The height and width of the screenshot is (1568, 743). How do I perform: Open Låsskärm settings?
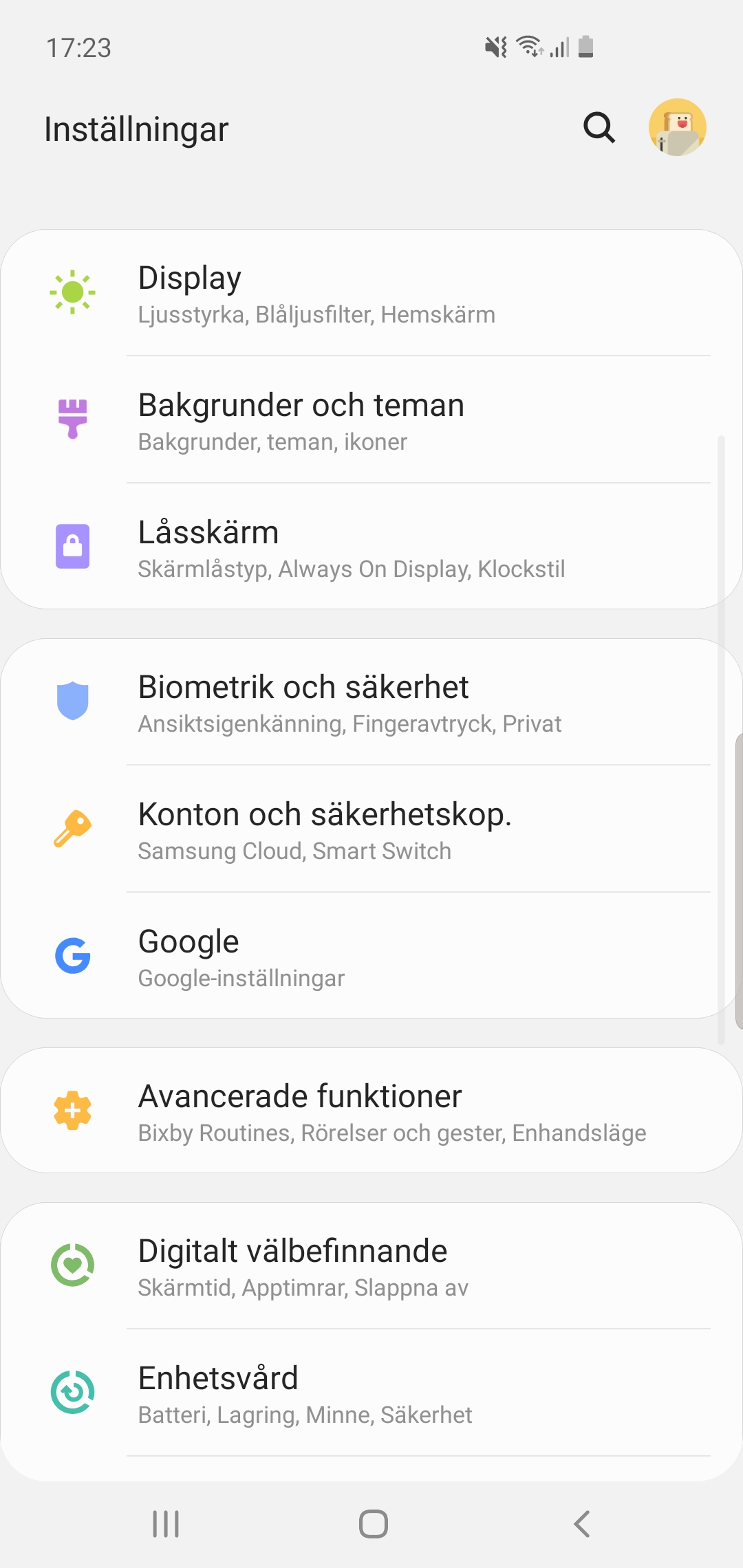click(x=371, y=548)
